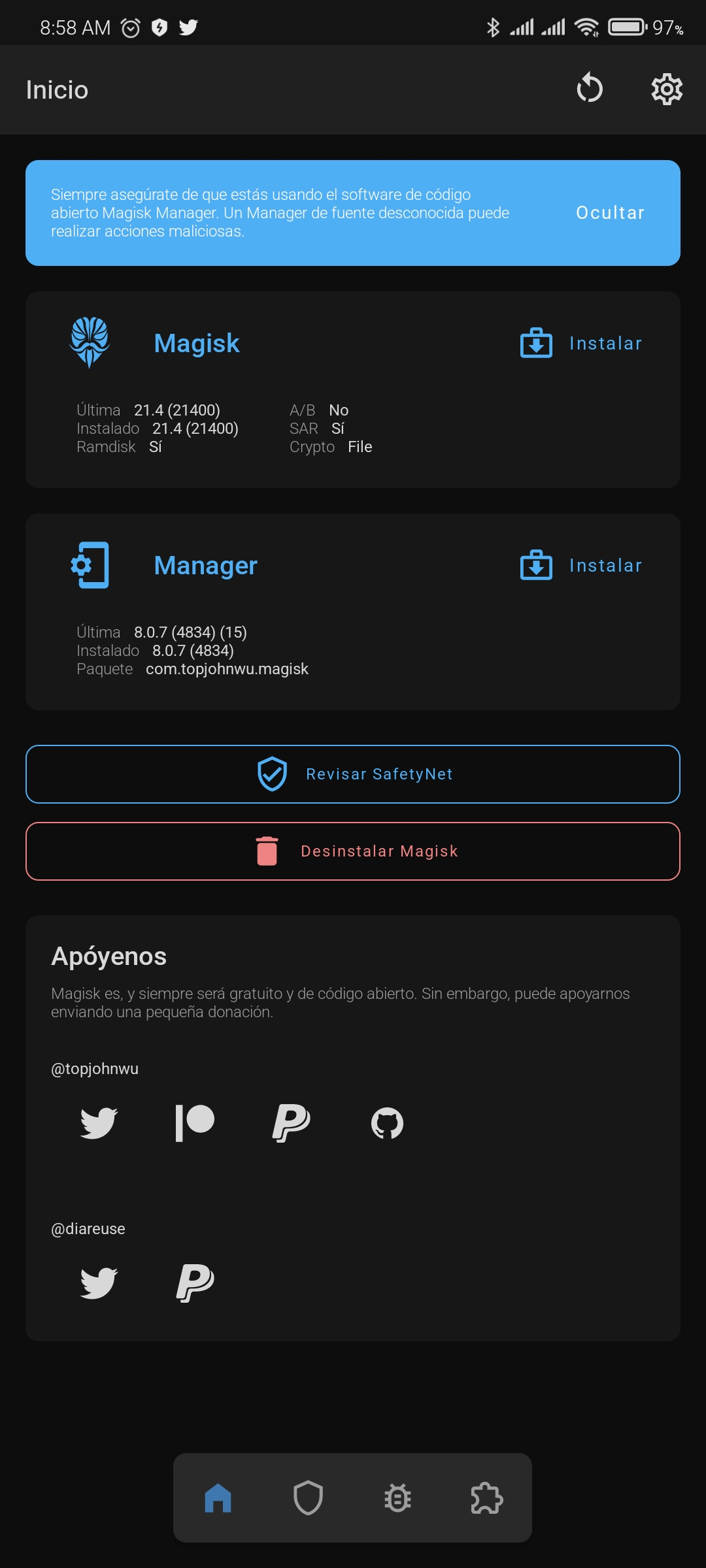
Task: Open @topjohnwu's PayPal link
Action: click(x=291, y=1123)
